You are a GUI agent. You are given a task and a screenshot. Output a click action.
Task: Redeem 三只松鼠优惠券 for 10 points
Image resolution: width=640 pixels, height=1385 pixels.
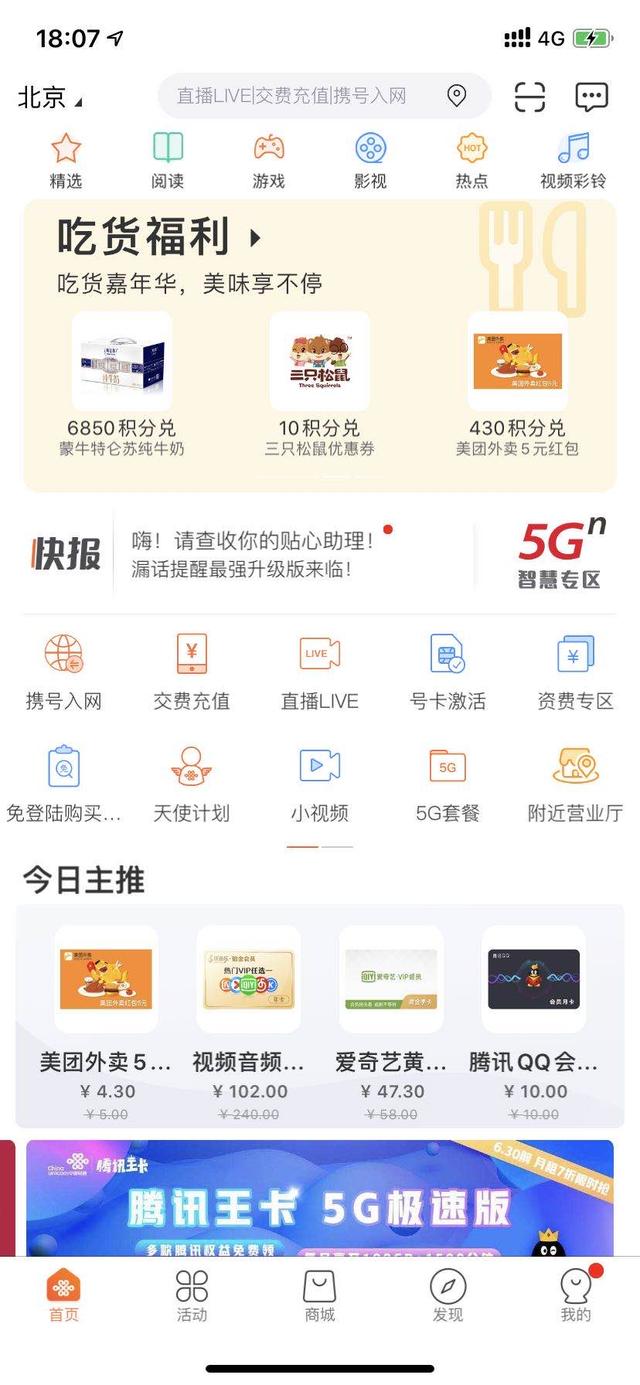[x=320, y=385]
